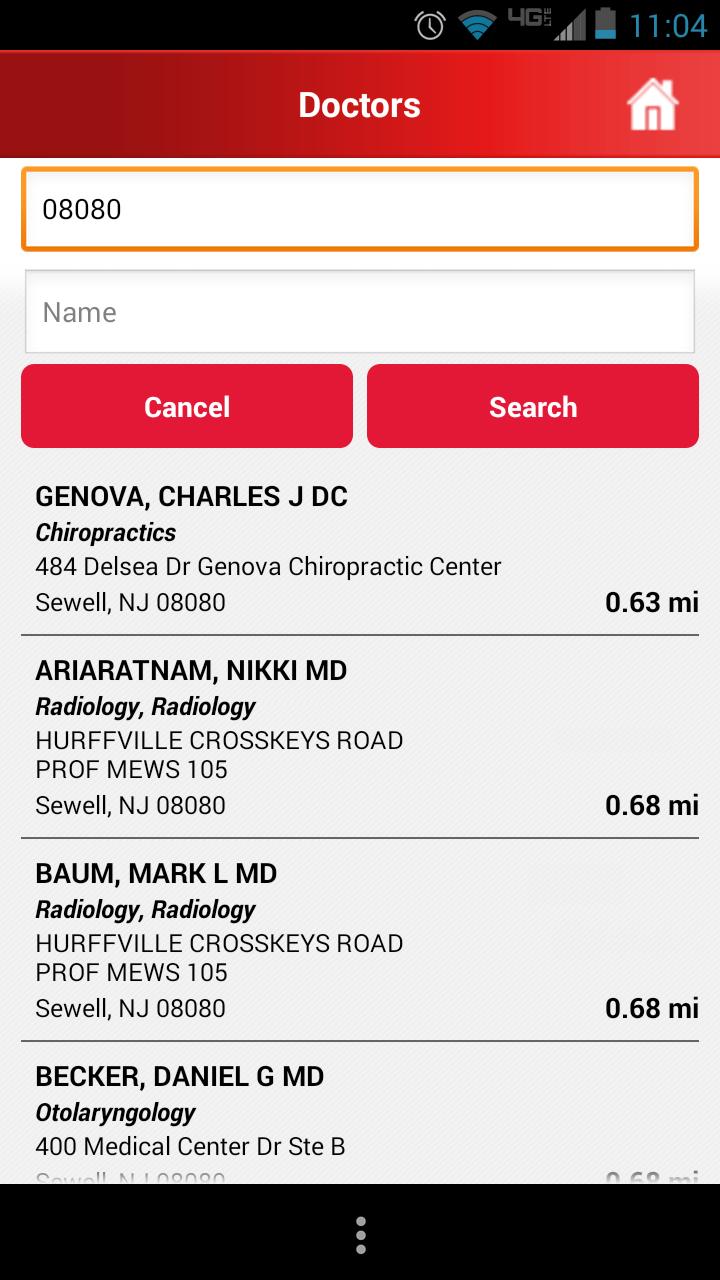Tap the home icon in the header
This screenshot has height=1280, width=720.
(x=651, y=104)
